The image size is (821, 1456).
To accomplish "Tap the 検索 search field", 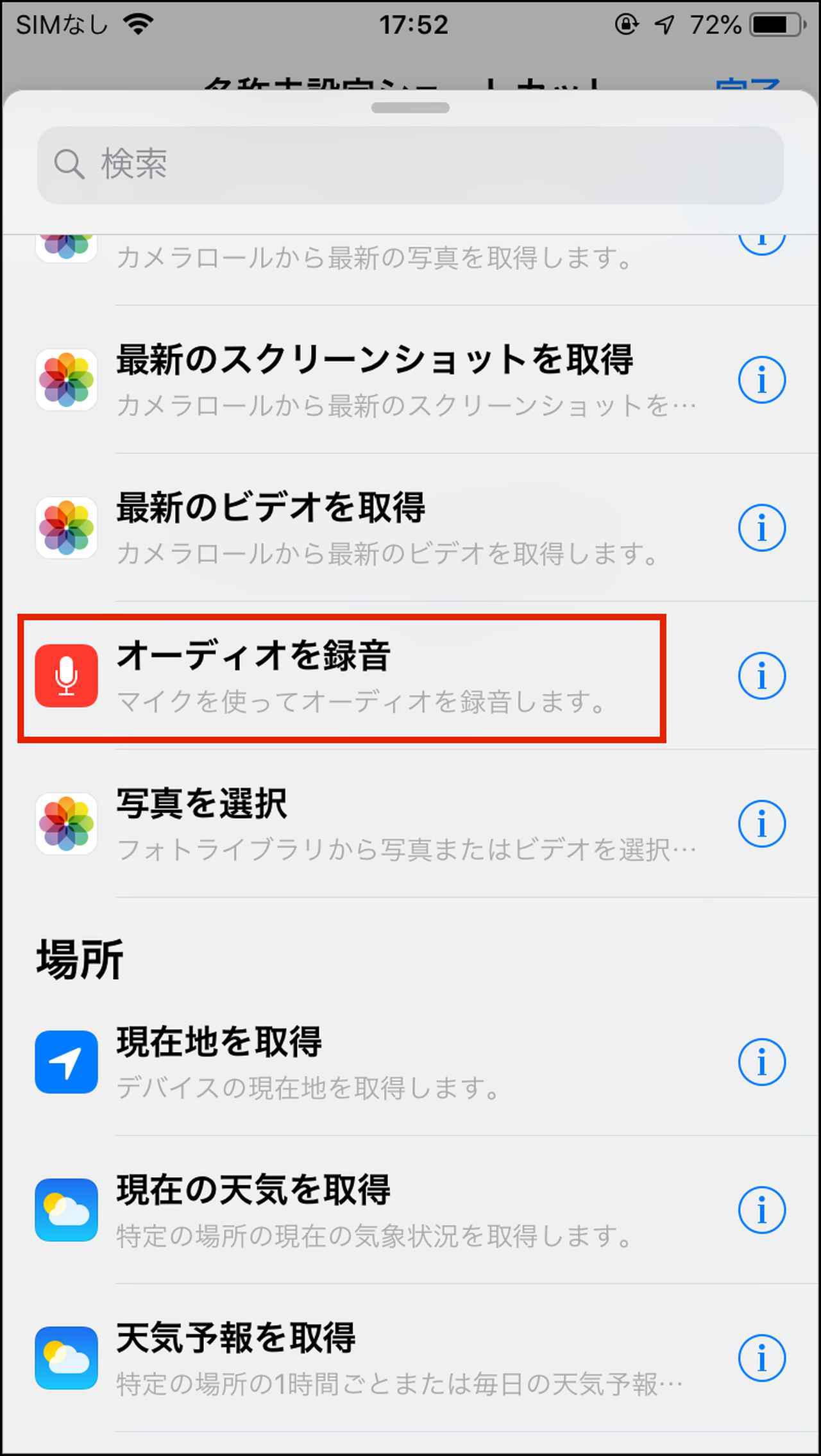I will 410,165.
